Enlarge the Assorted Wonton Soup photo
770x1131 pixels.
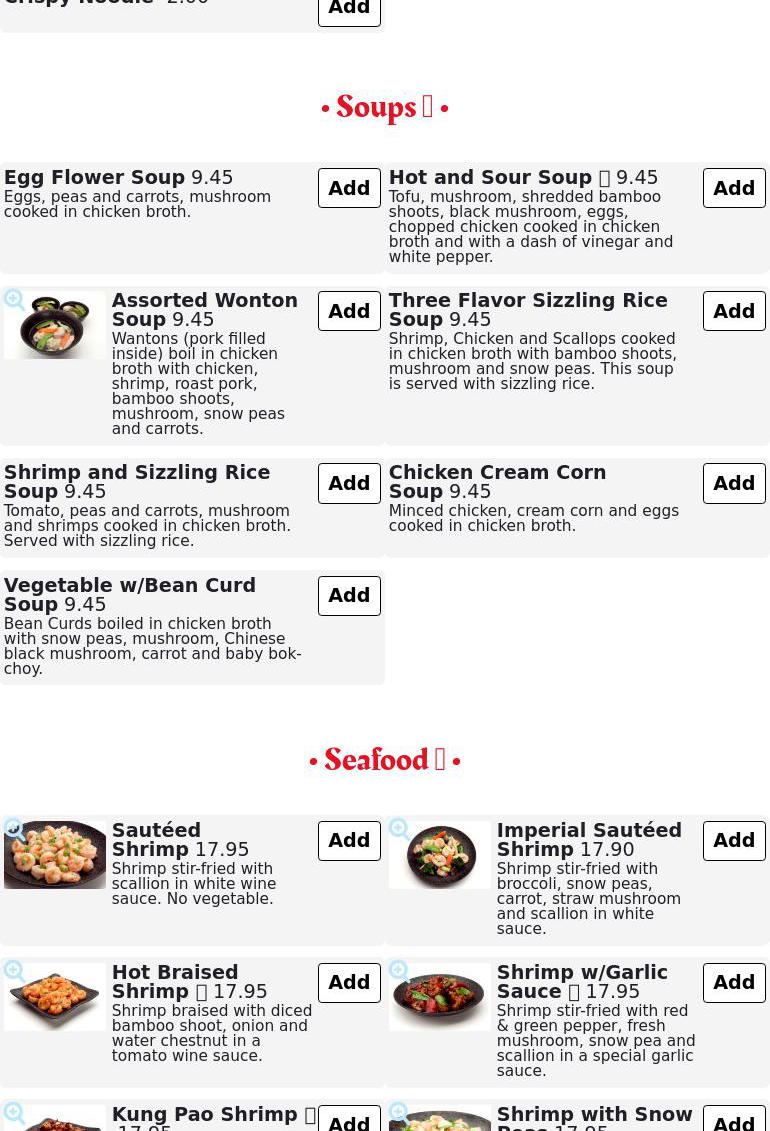[54, 325]
